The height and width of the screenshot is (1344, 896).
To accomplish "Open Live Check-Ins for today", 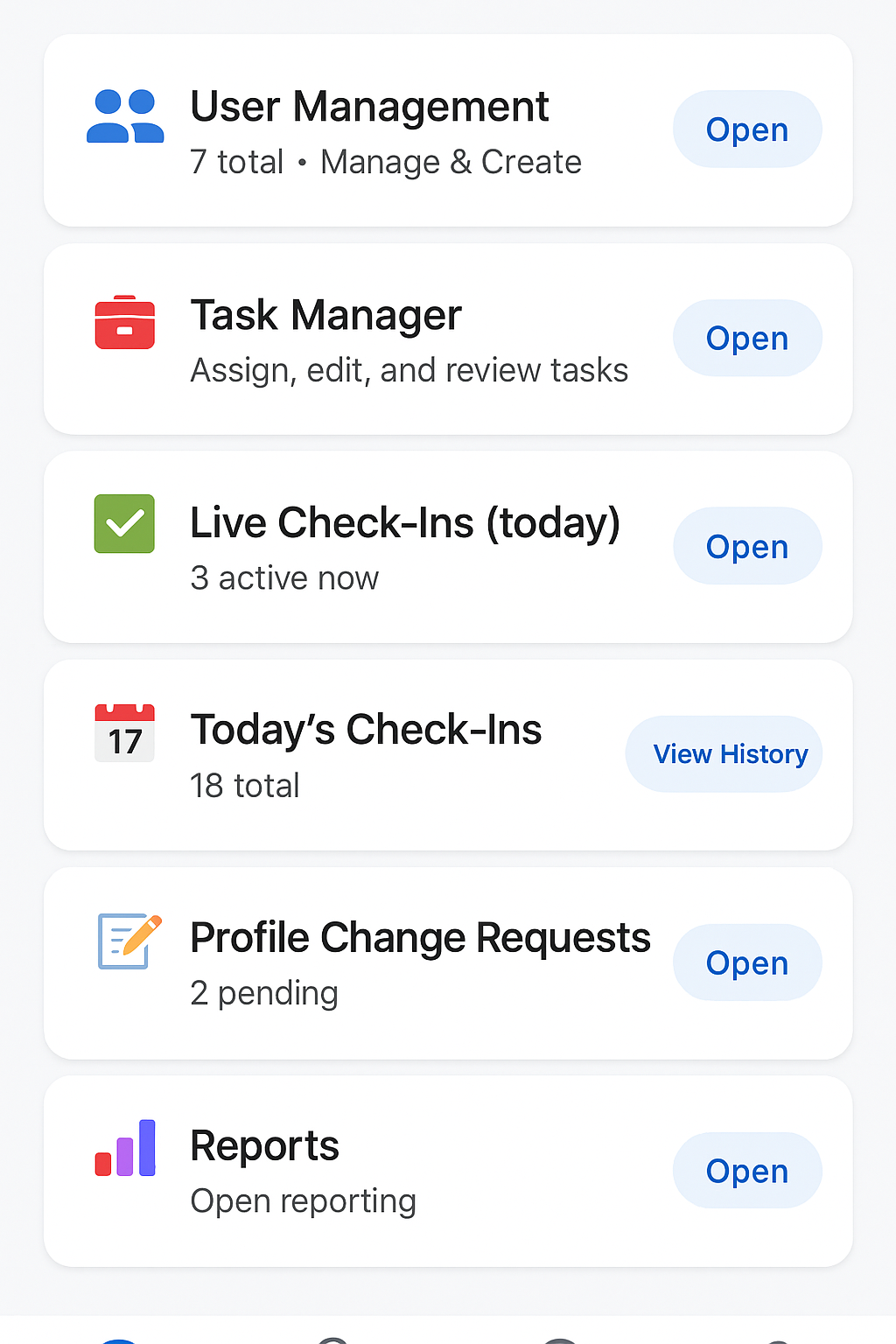I will (746, 547).
